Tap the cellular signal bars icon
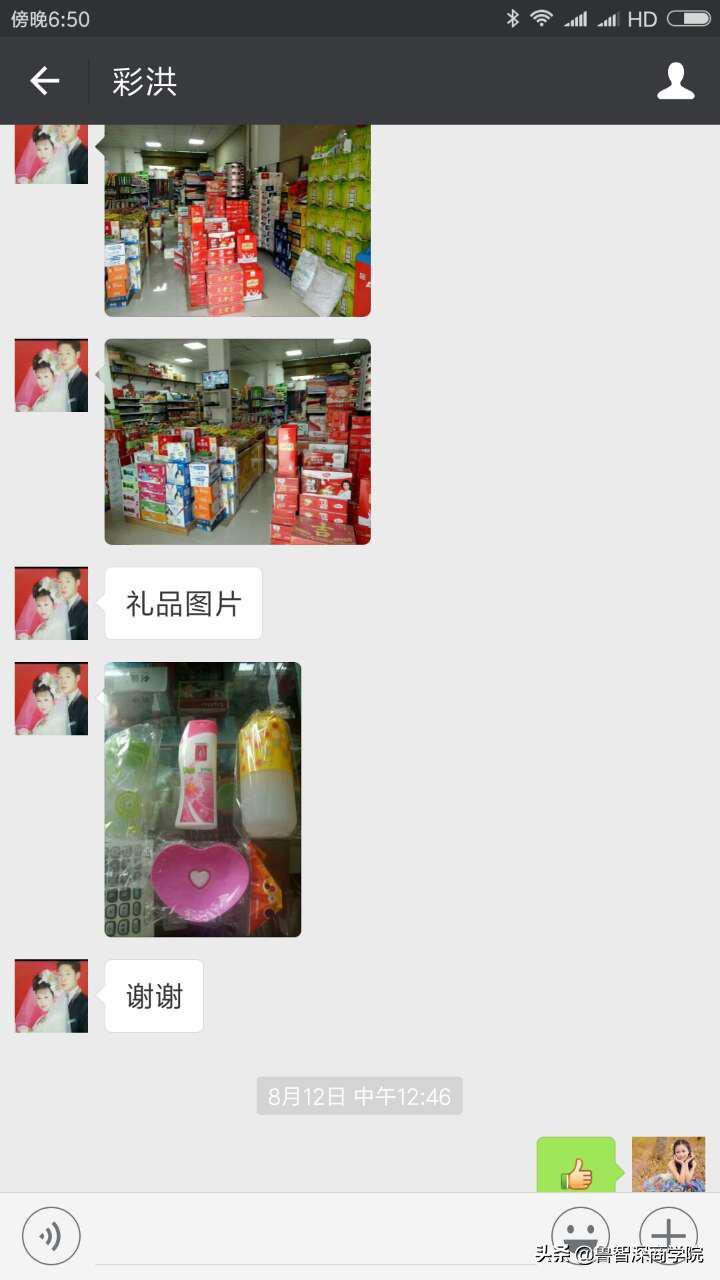This screenshot has width=720, height=1280. coord(575,17)
